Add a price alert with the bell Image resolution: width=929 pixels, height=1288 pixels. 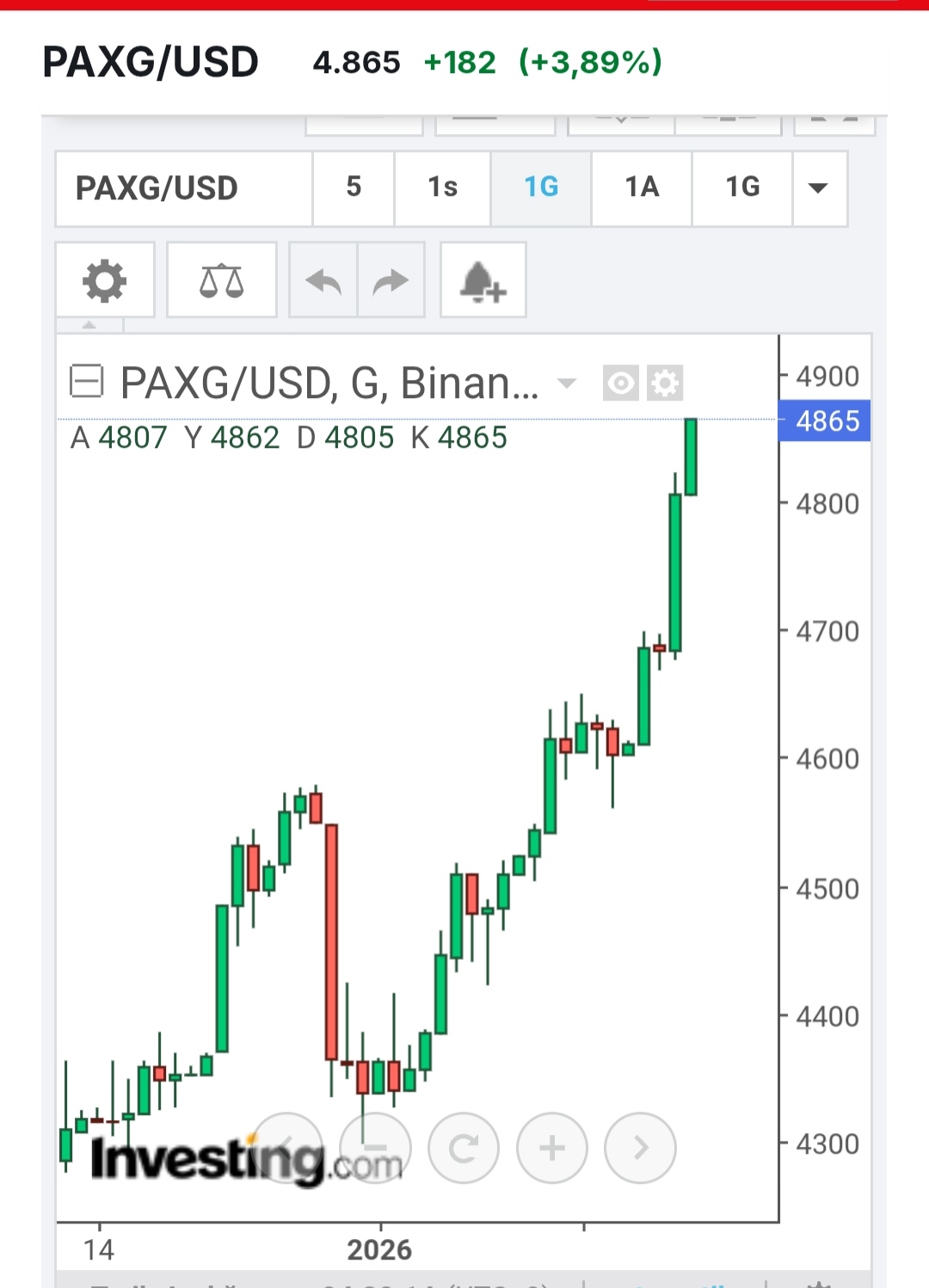[483, 280]
